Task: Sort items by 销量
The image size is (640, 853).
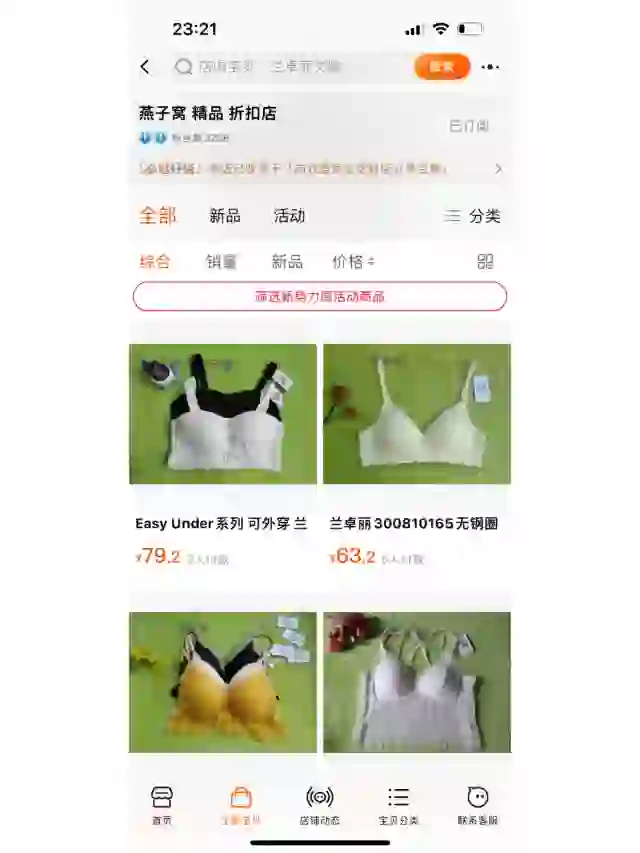Action: (x=222, y=262)
